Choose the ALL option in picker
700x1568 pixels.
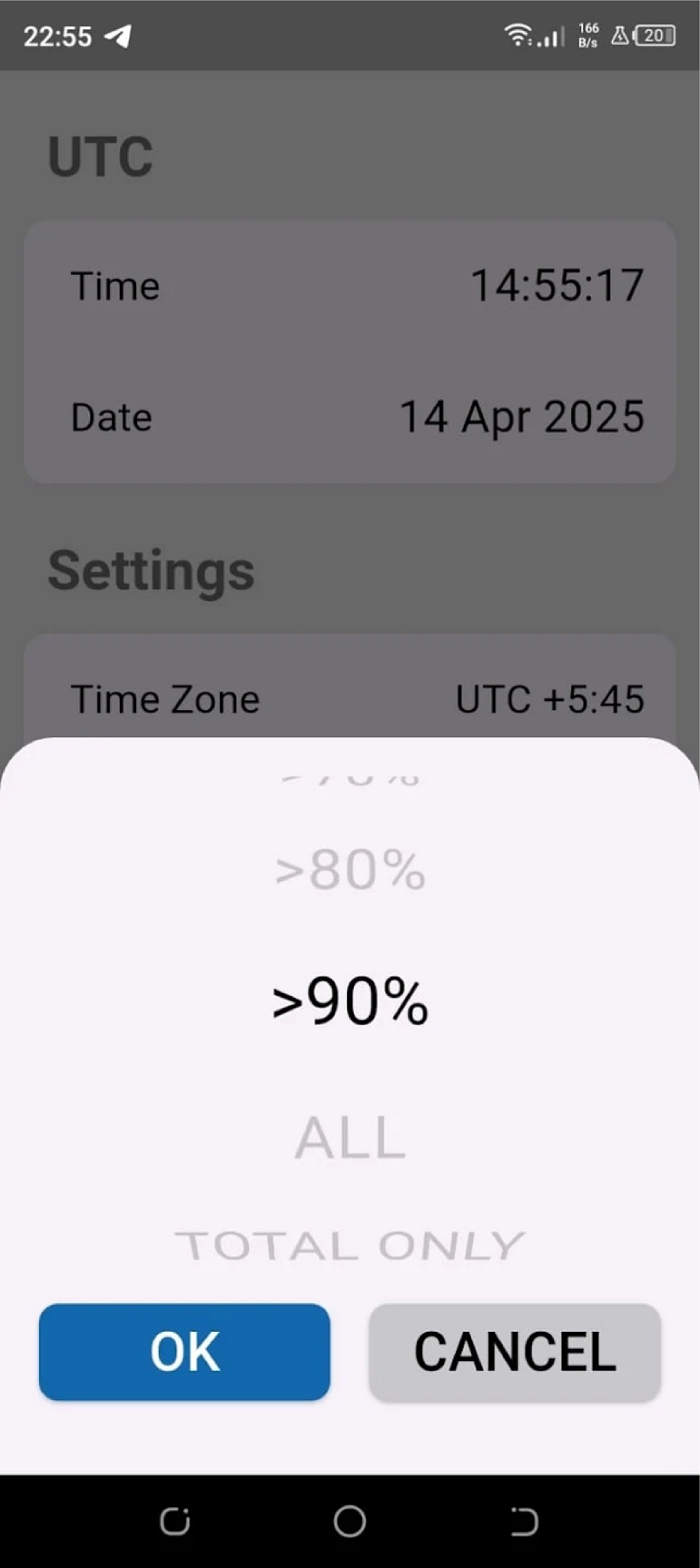350,1137
